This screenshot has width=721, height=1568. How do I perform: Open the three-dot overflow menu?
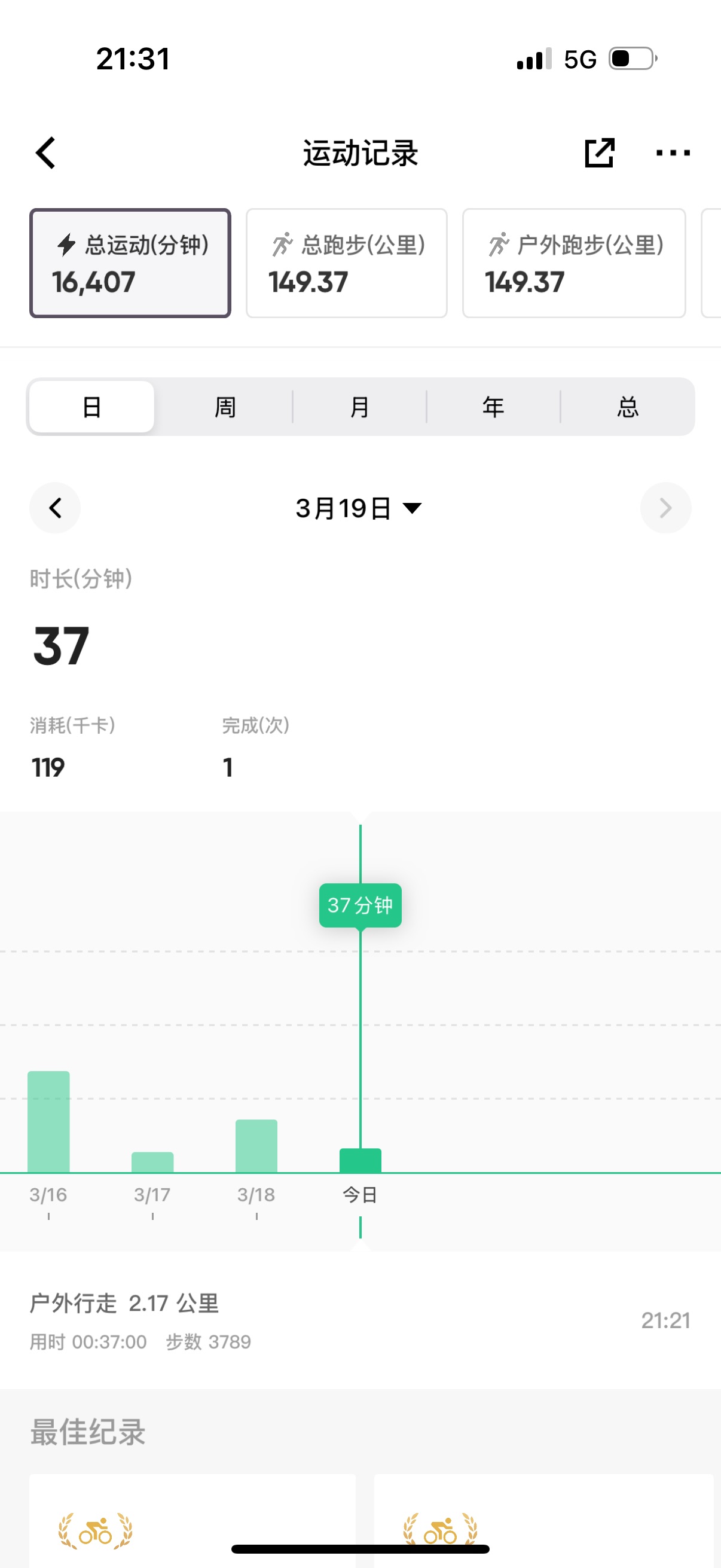point(673,152)
